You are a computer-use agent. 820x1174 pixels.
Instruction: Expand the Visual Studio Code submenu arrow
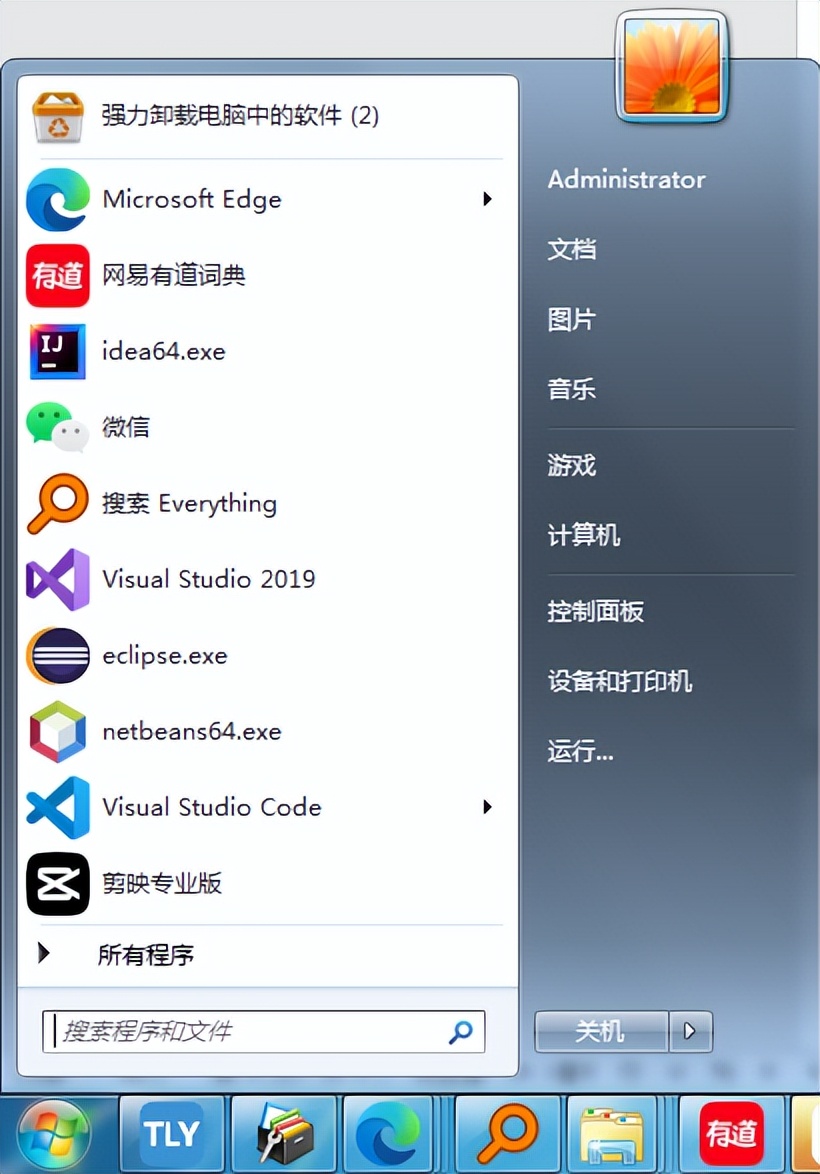[487, 807]
